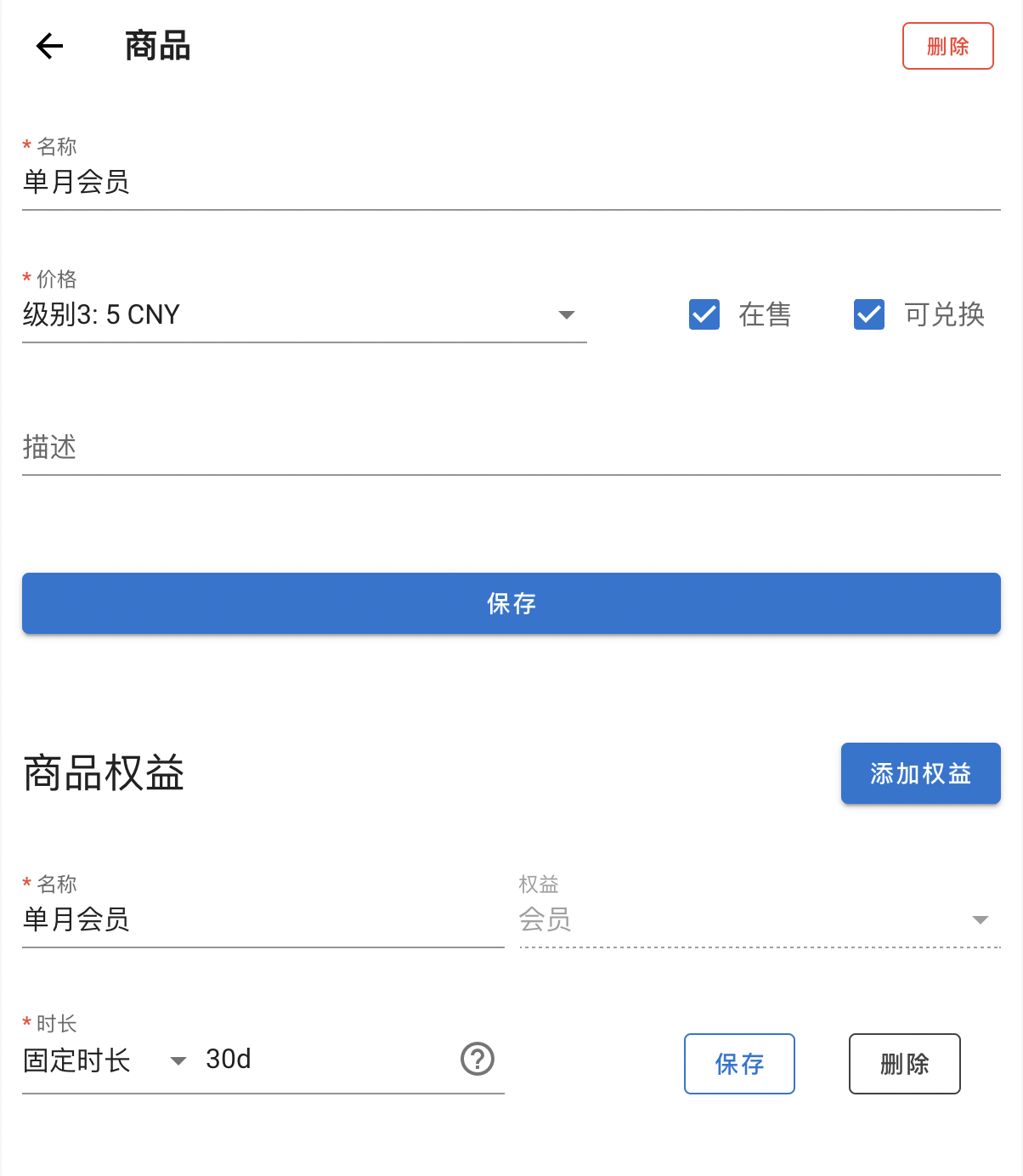
Task: Disable the 可兑换 option
Action: [x=868, y=314]
